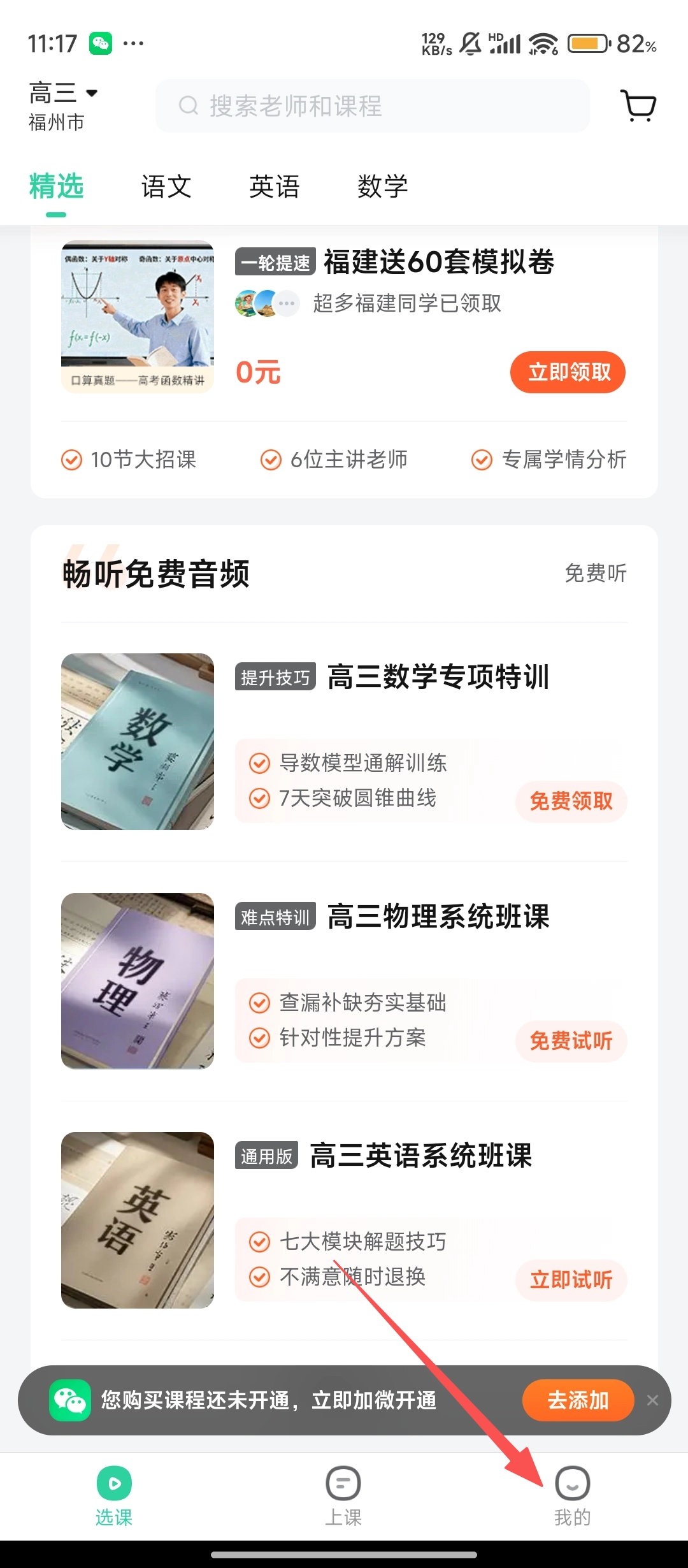Go to the 上课 tab

pyautogui.click(x=343, y=1495)
